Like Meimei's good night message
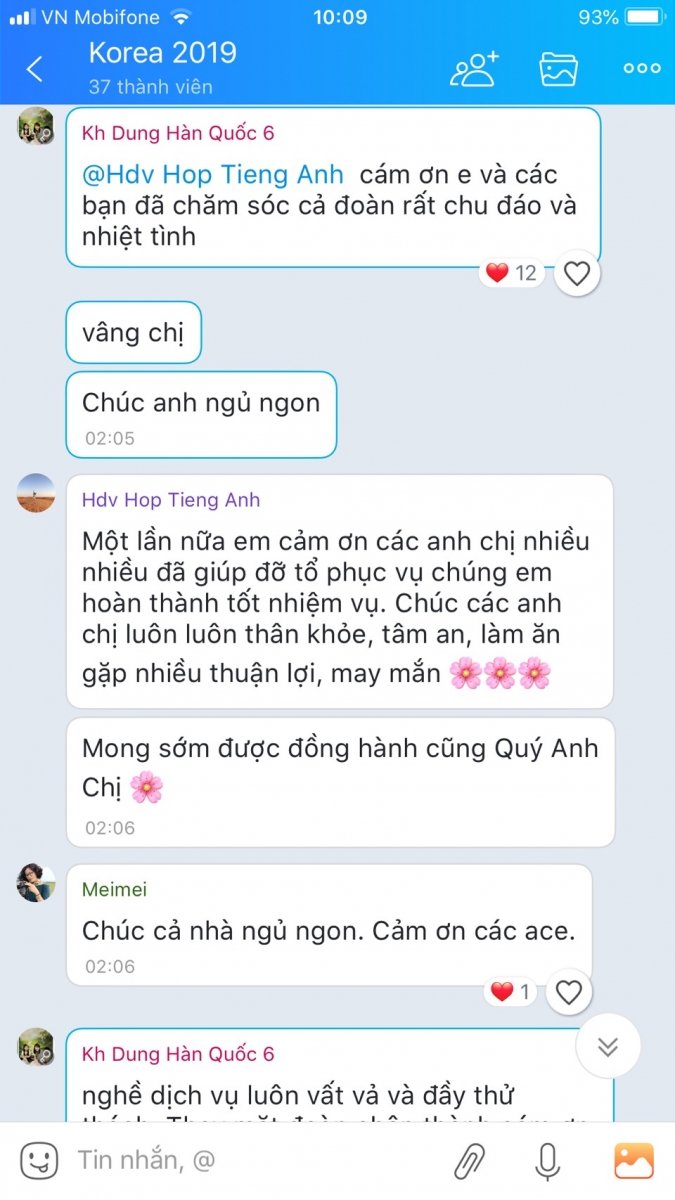The height and width of the screenshot is (1200, 675). click(569, 992)
